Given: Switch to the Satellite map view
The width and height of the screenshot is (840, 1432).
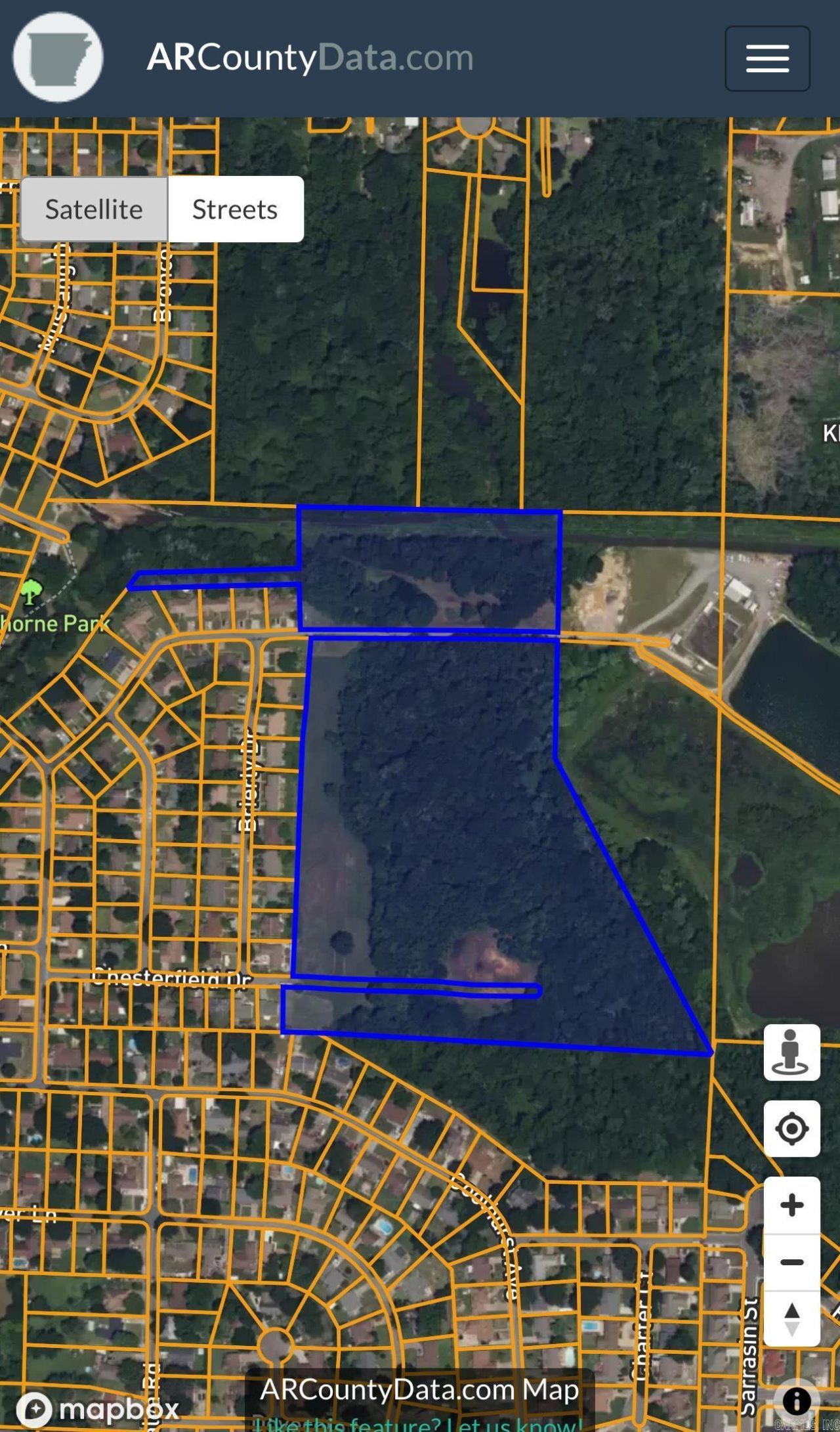Looking at the screenshot, I should pos(94,209).
